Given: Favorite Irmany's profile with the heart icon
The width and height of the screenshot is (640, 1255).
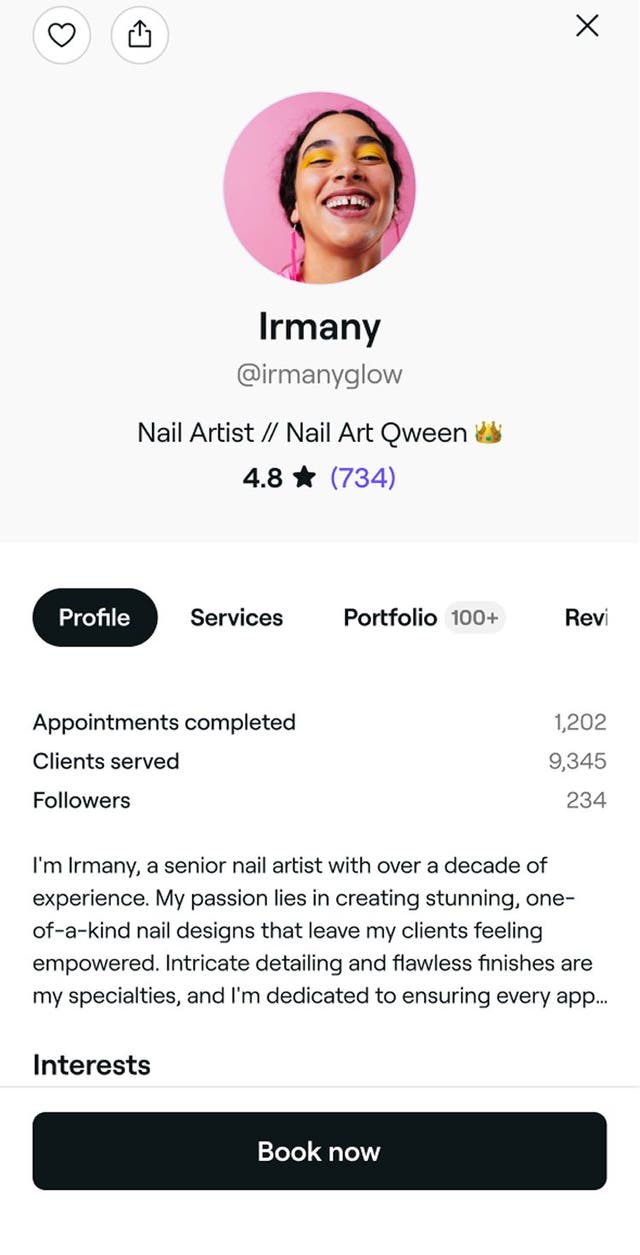Looking at the screenshot, I should (62, 35).
